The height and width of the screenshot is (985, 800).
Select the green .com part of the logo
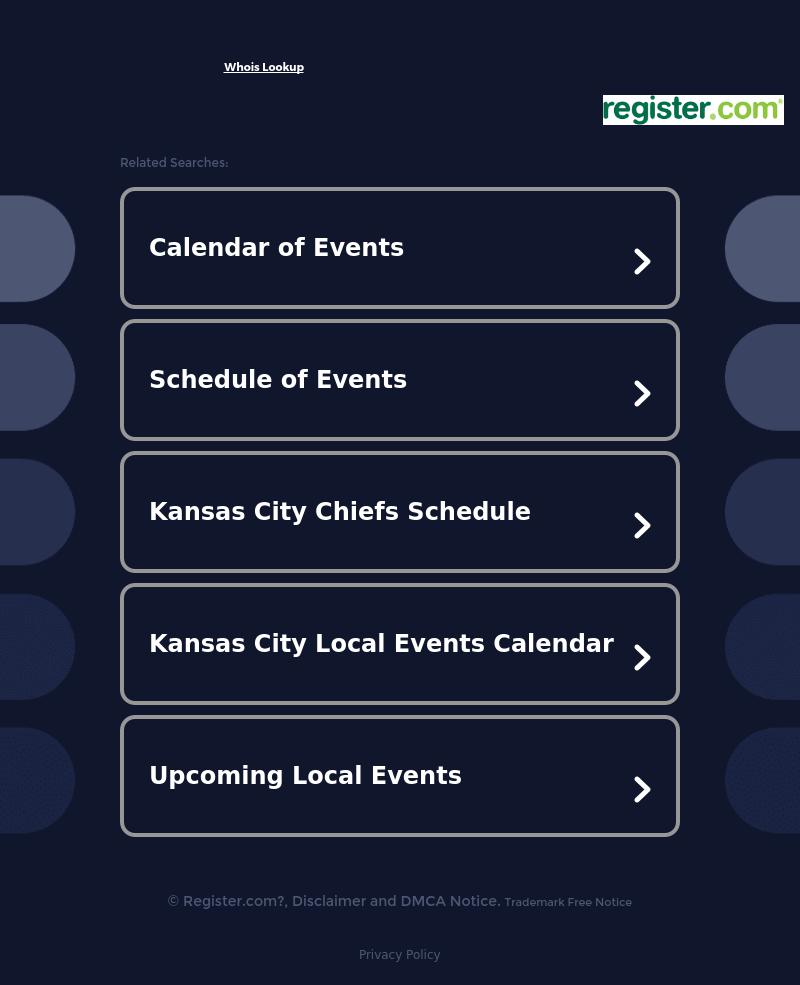pos(744,110)
